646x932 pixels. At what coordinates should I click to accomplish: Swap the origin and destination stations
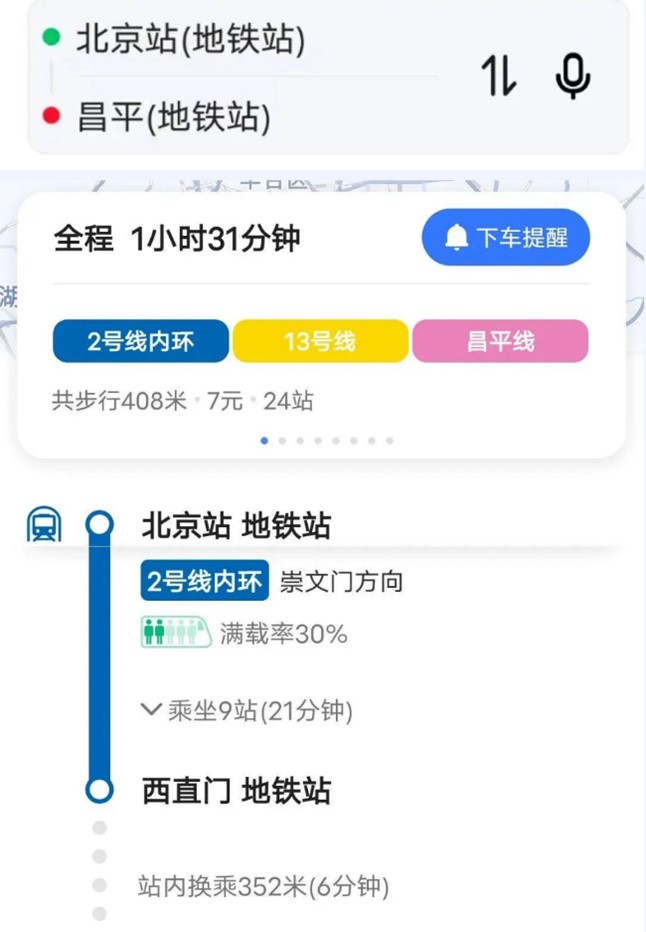click(499, 77)
